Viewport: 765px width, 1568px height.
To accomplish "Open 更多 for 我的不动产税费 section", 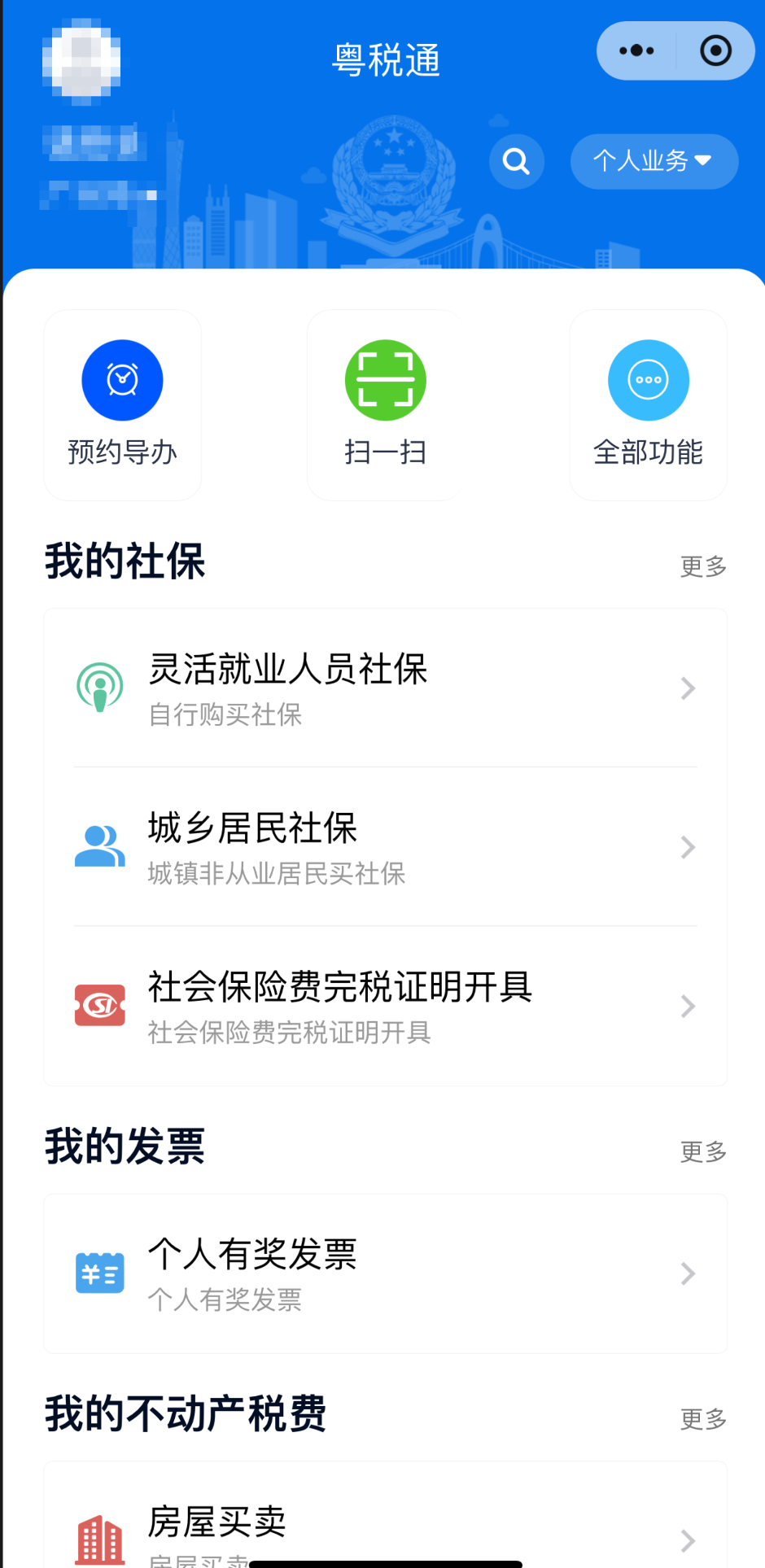I will click(x=702, y=1418).
